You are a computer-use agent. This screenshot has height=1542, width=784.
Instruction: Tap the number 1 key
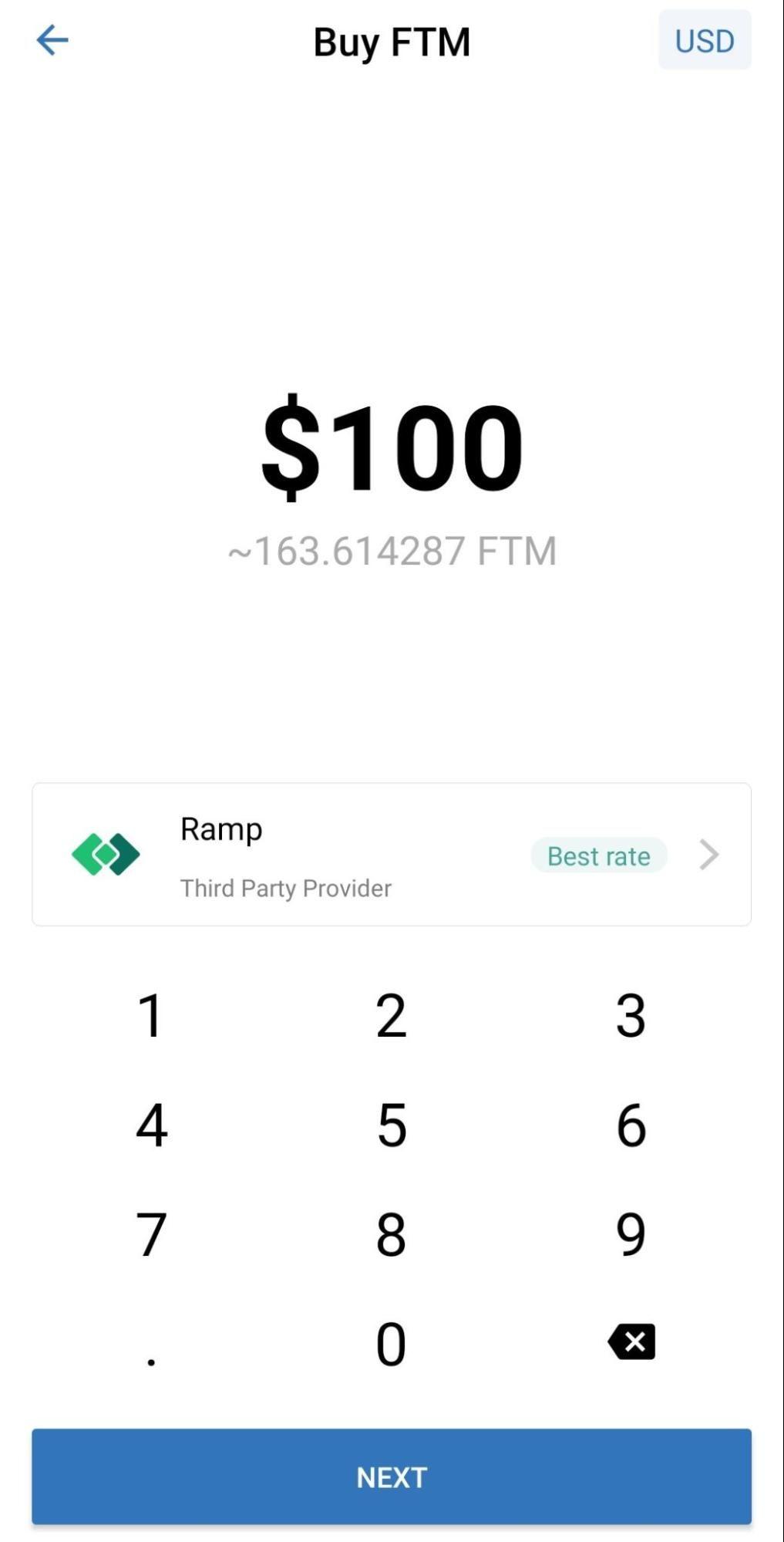click(150, 1016)
